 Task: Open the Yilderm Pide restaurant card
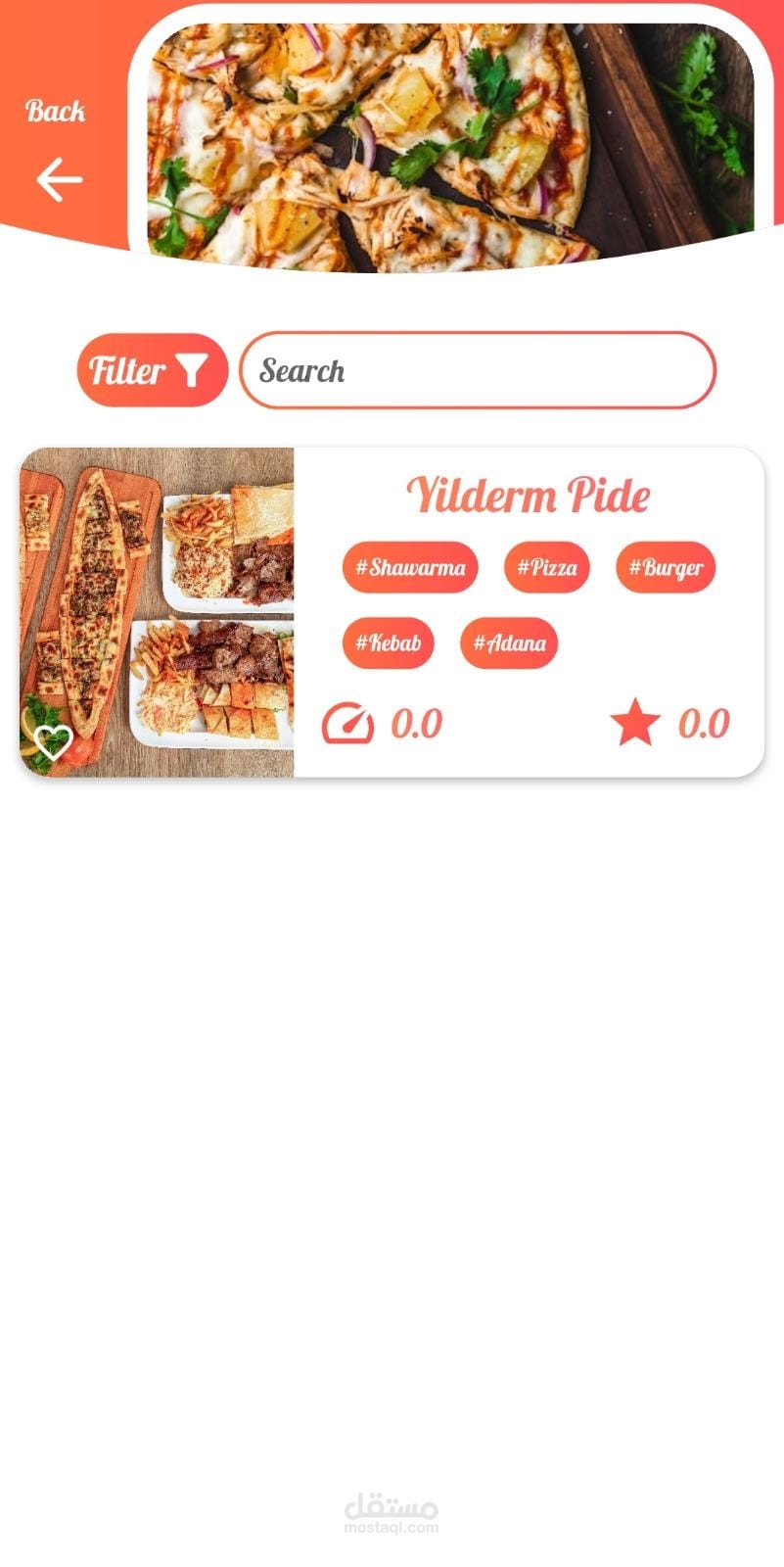[528, 495]
